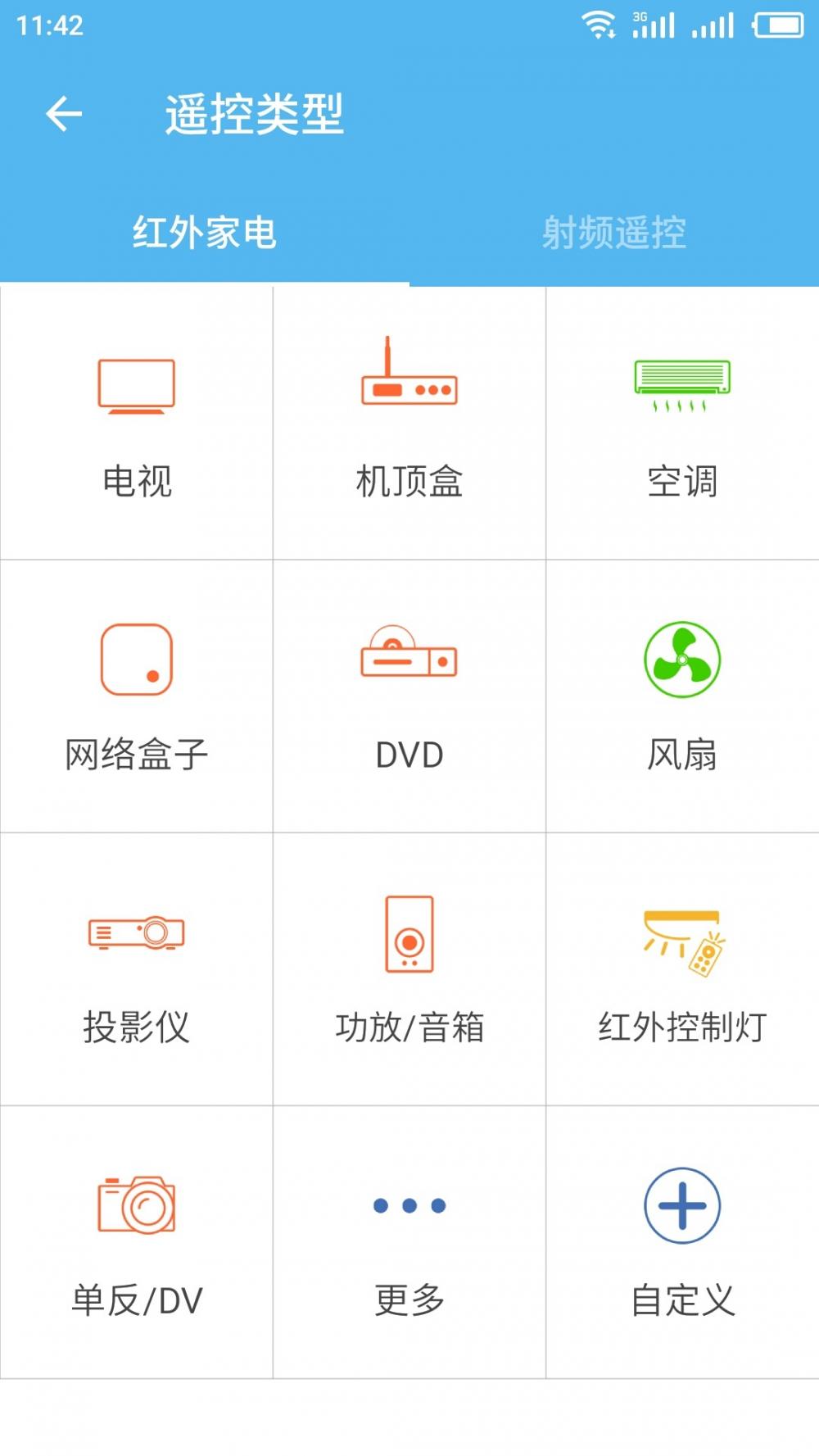
Task: Create a custom remote with 自定义
Action: 682,1242
